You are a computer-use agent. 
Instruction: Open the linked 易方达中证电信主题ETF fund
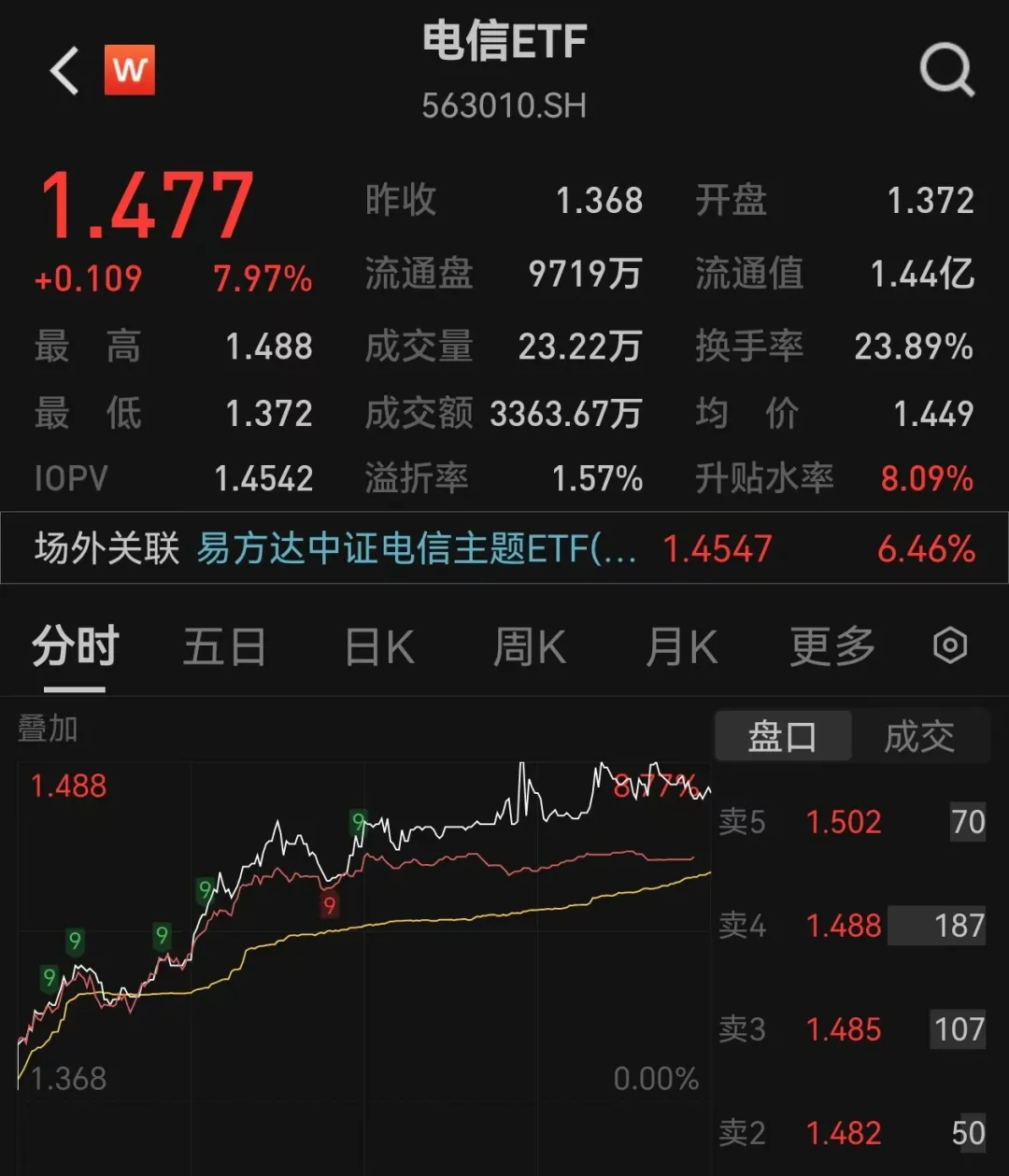416,549
